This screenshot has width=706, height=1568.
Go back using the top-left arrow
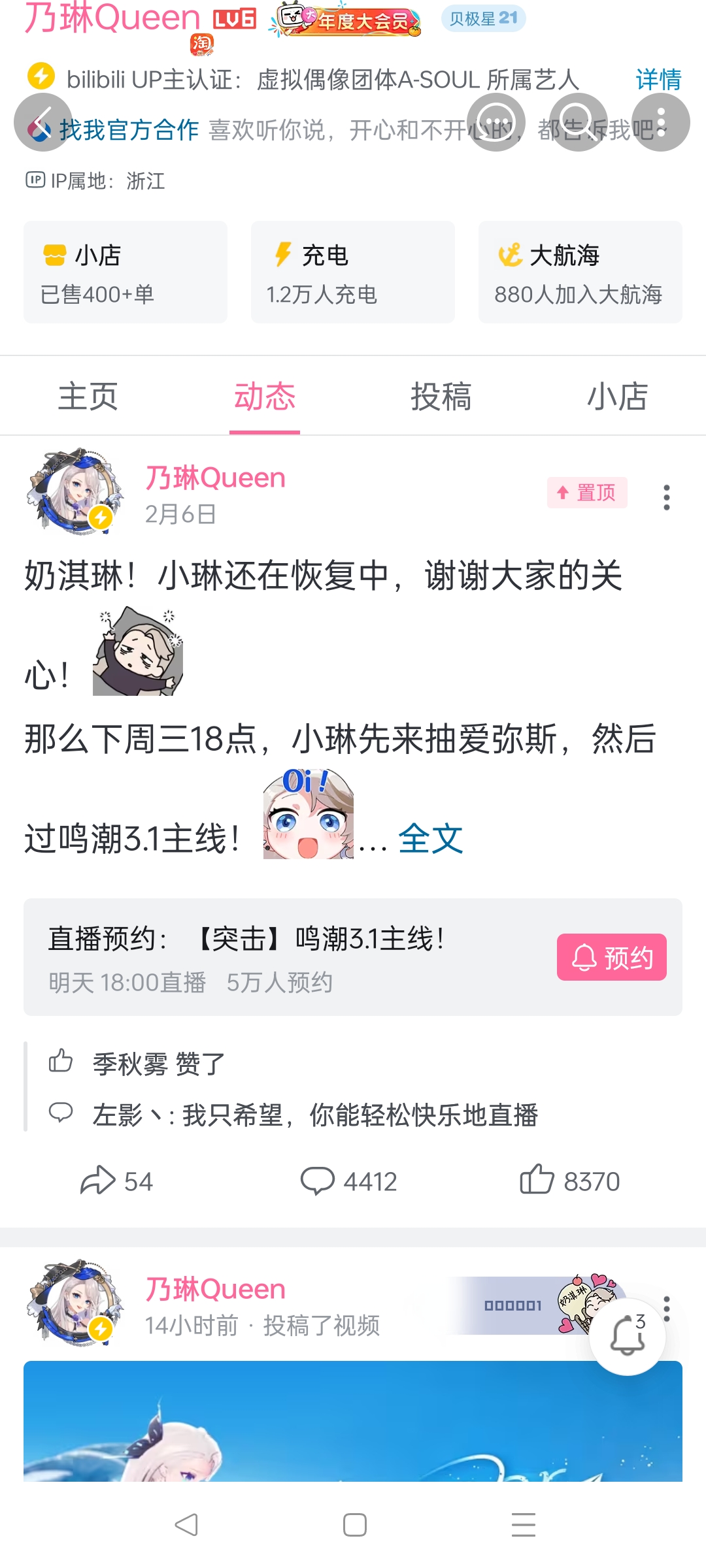43,122
